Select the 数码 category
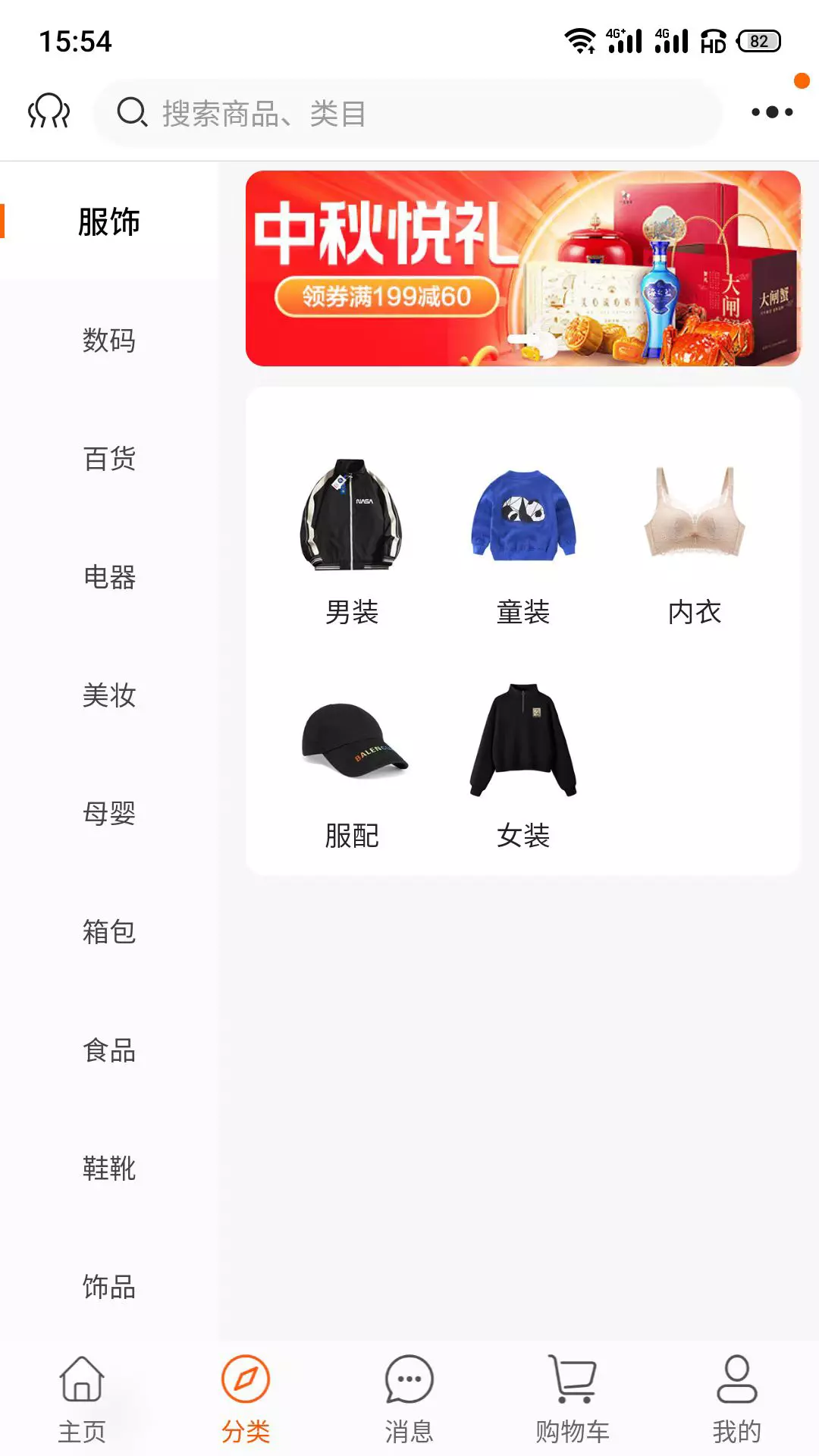The image size is (819, 1456). (109, 340)
